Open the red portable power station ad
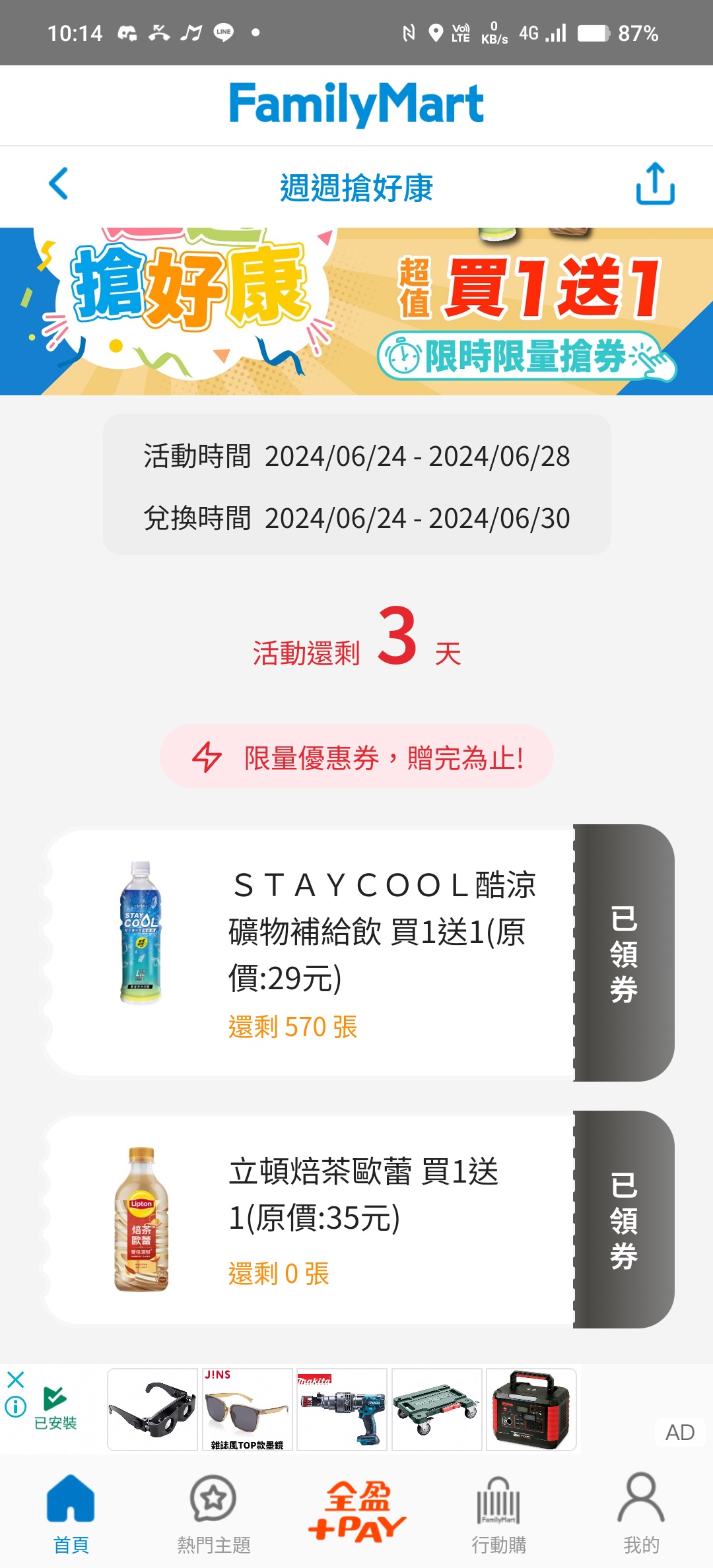Image resolution: width=713 pixels, height=1568 pixels. point(531,1409)
